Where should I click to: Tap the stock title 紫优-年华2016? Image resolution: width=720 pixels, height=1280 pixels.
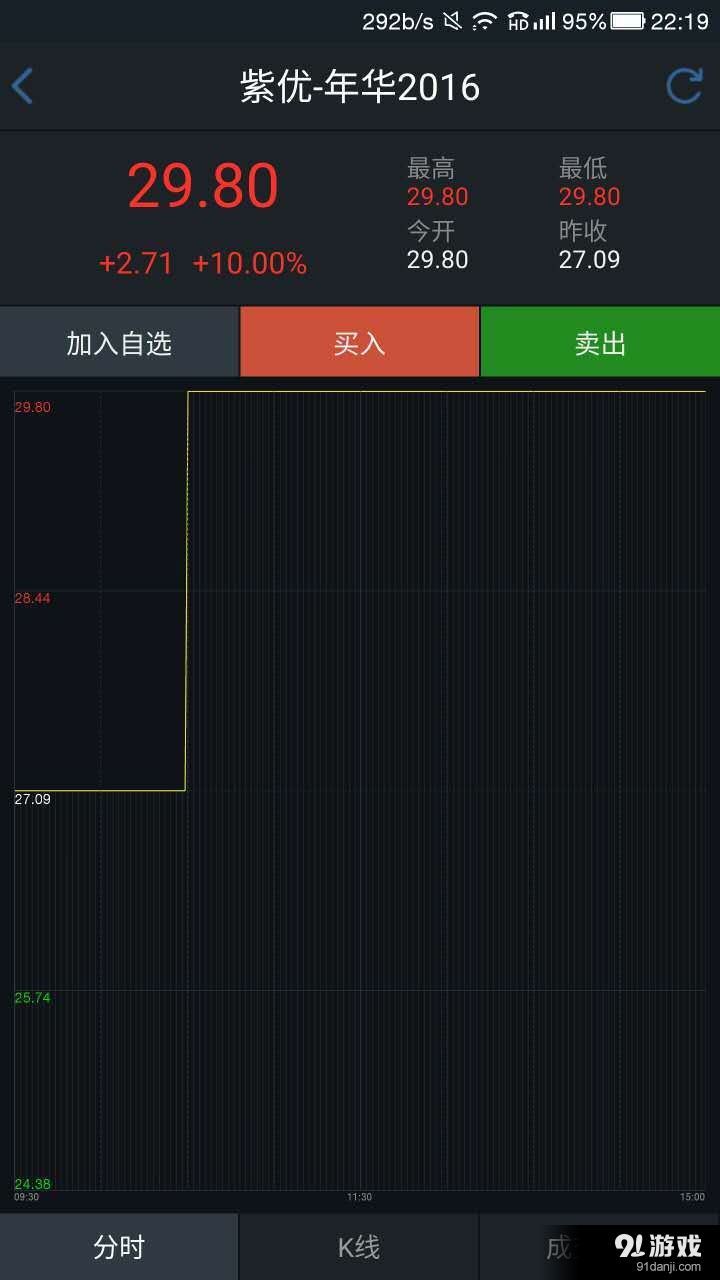click(x=360, y=87)
